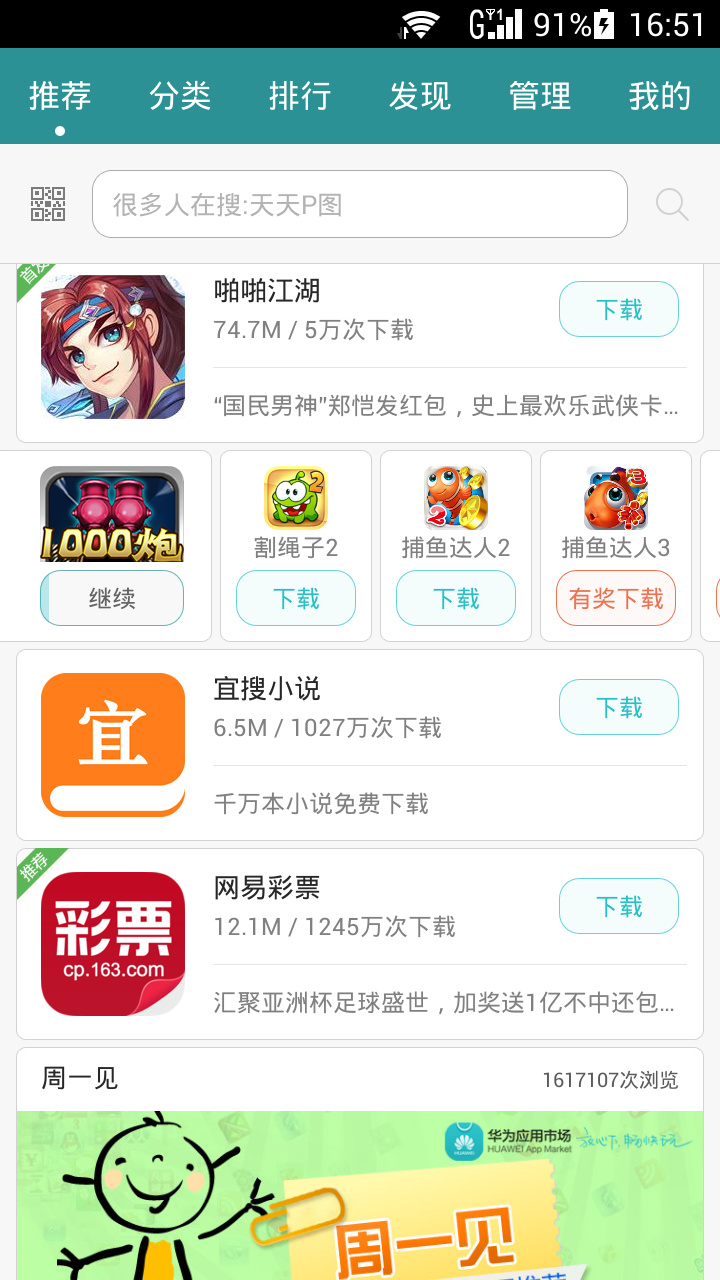
Task: Open the QR code scanner
Action: (x=49, y=204)
